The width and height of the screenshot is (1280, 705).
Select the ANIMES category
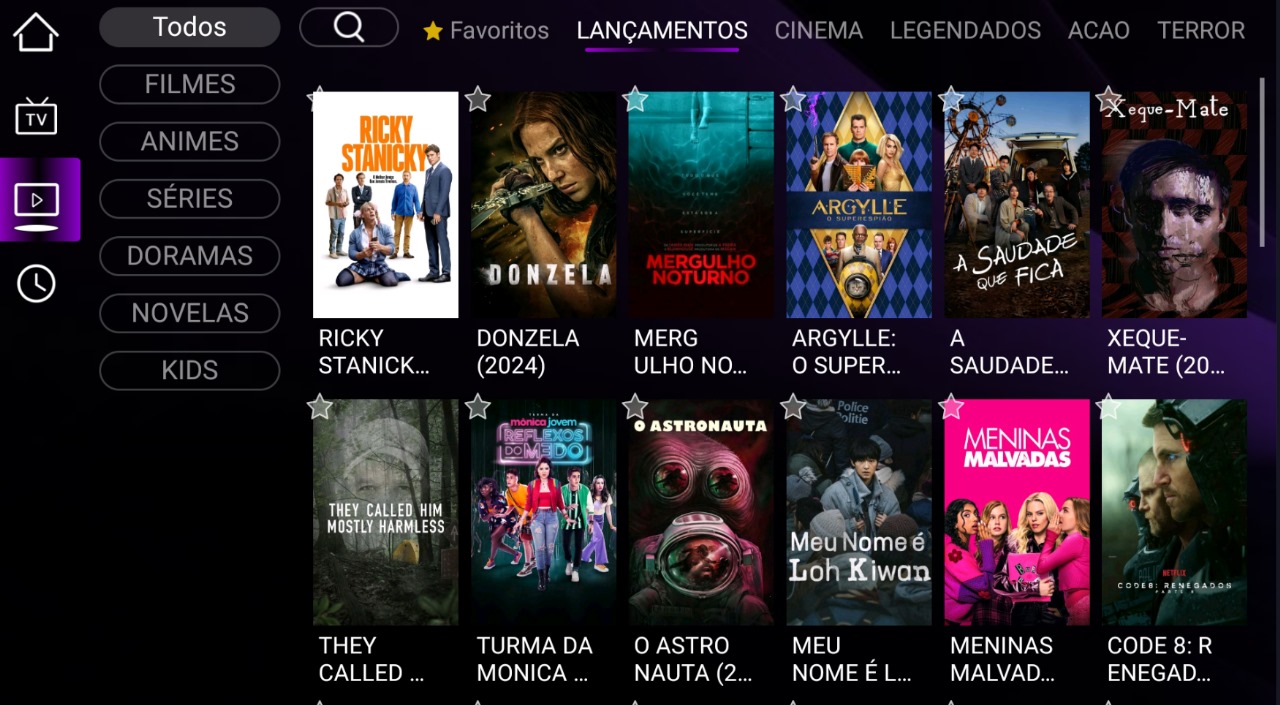coord(190,141)
